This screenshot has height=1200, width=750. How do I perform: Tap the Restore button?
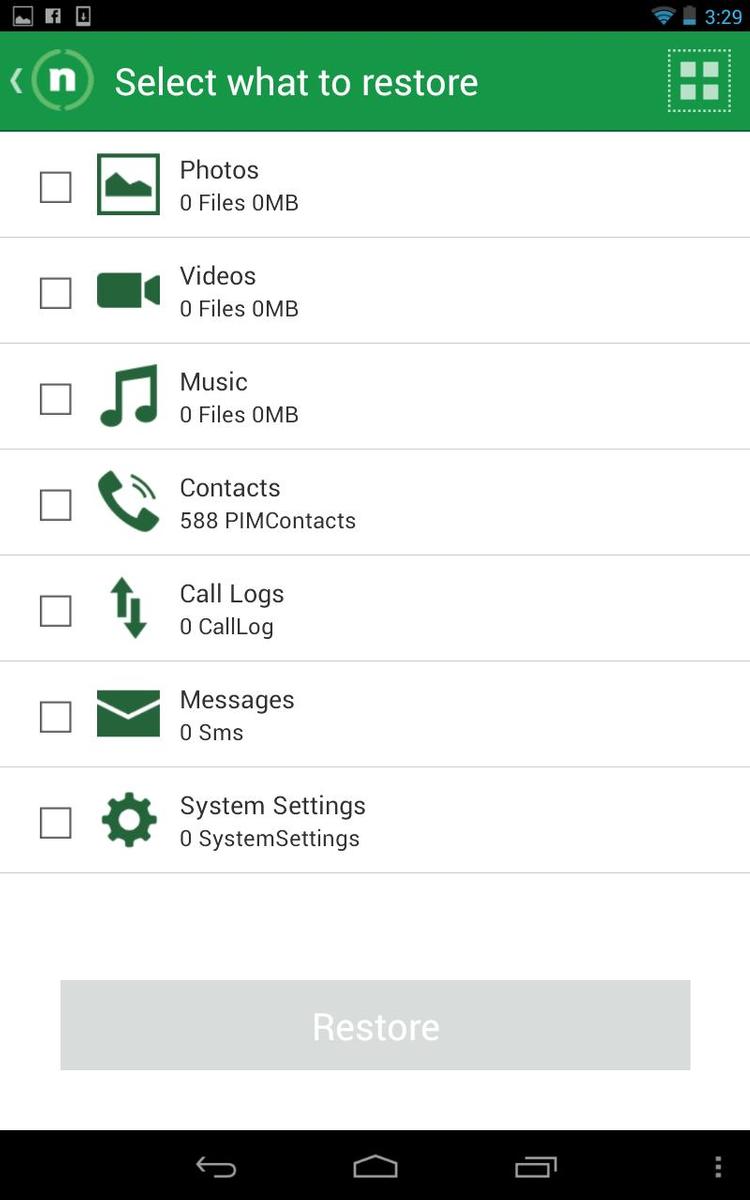375,1025
